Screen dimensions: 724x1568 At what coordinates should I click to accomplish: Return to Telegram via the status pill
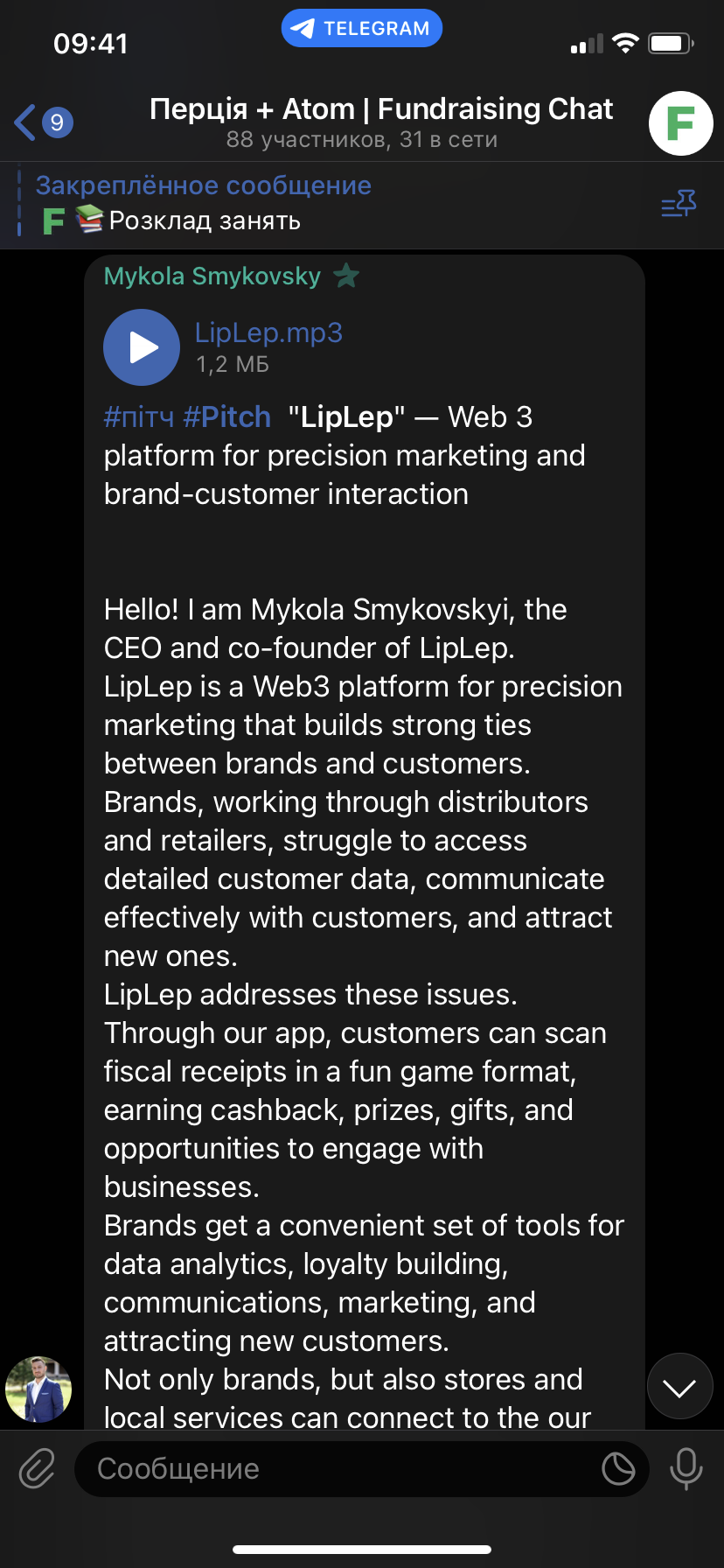[x=362, y=29]
